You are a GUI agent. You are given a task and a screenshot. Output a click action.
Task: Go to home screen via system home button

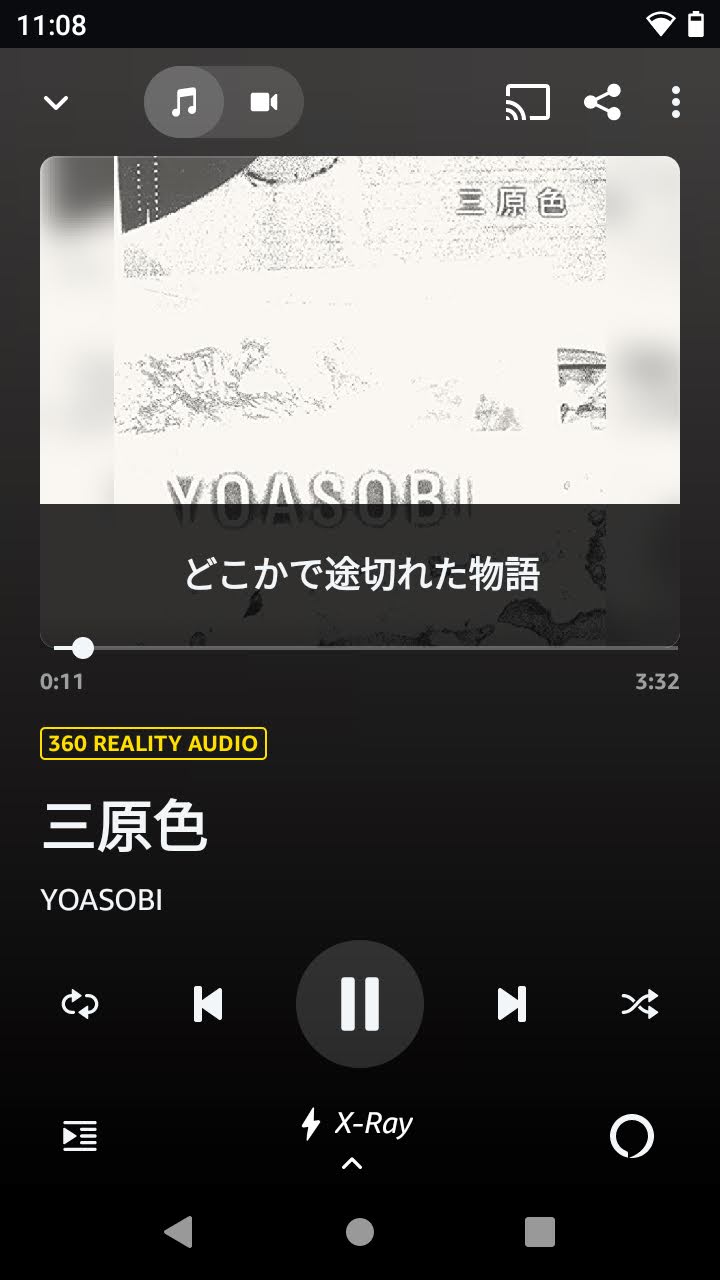[x=360, y=1232]
